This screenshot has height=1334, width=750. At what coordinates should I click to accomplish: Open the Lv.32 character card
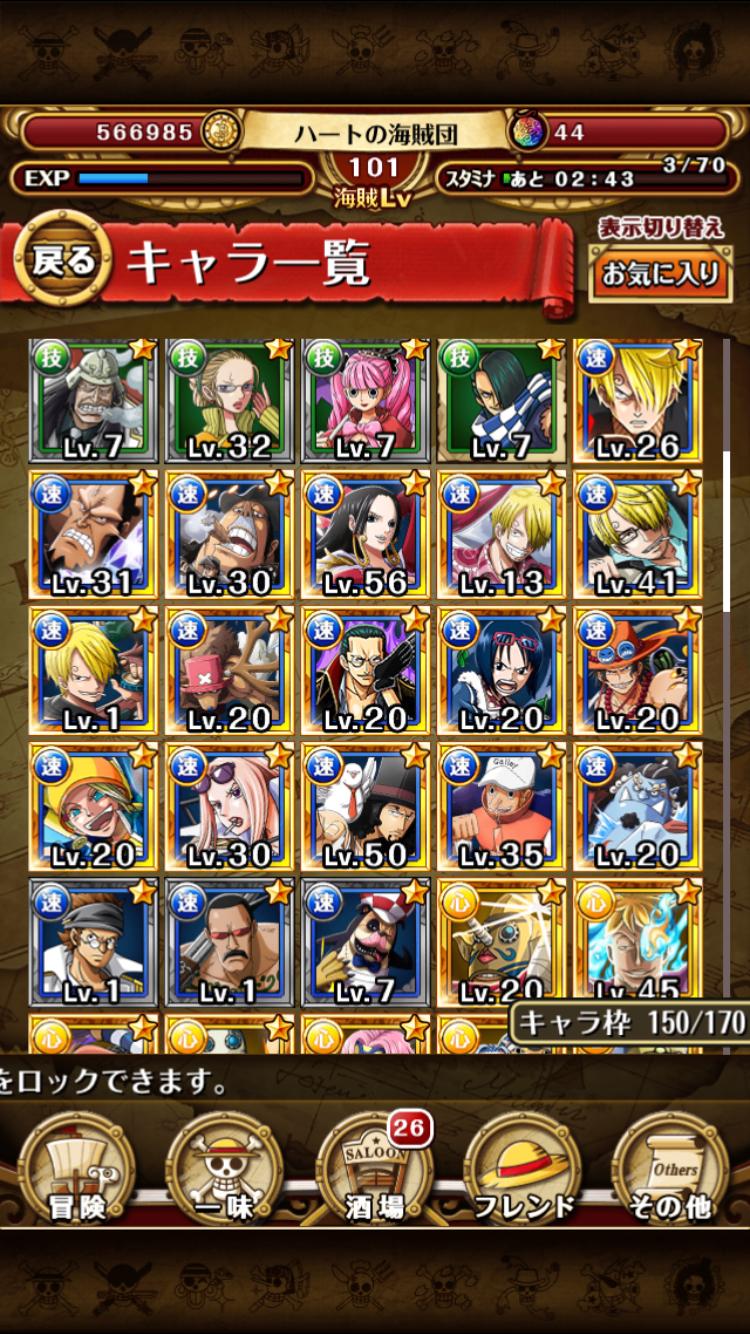click(x=230, y=401)
